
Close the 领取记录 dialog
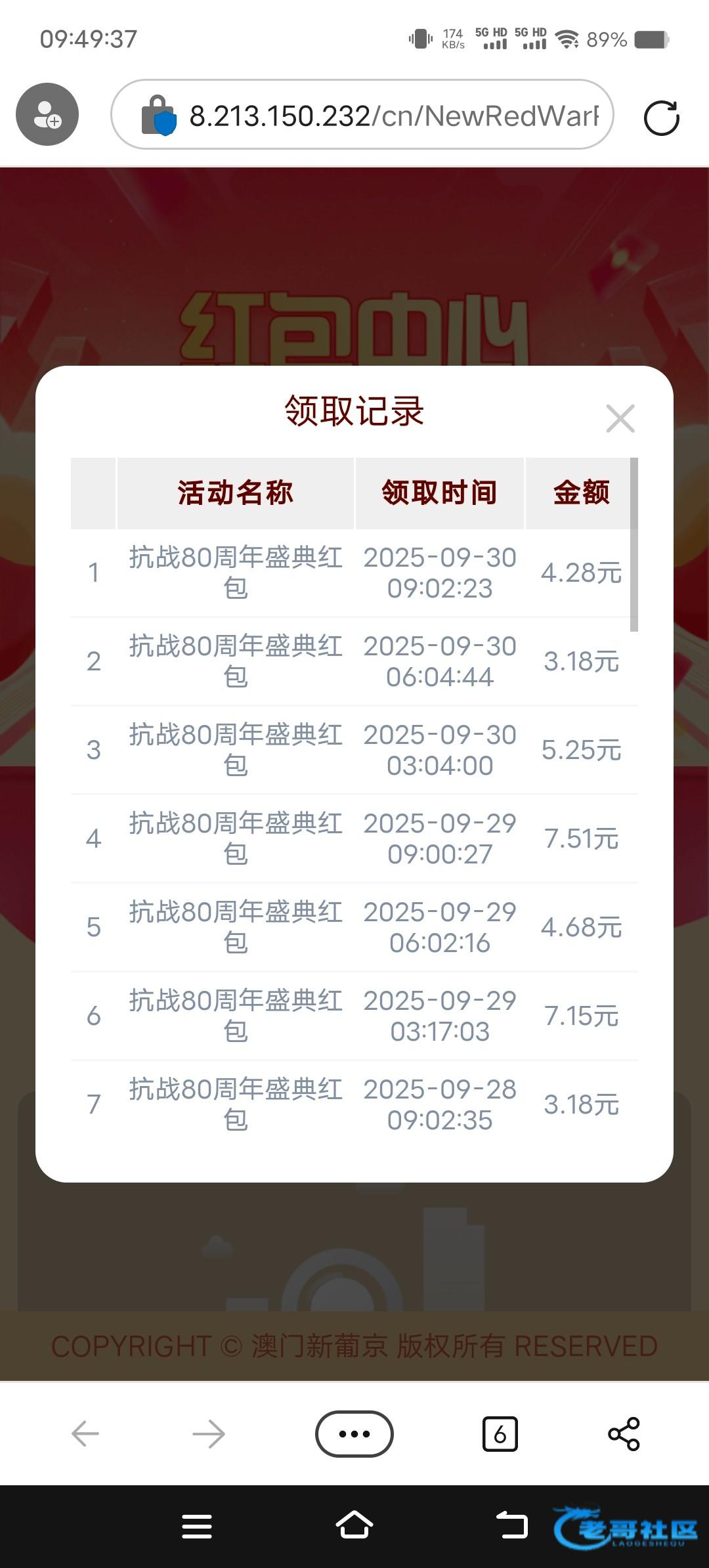[620, 418]
